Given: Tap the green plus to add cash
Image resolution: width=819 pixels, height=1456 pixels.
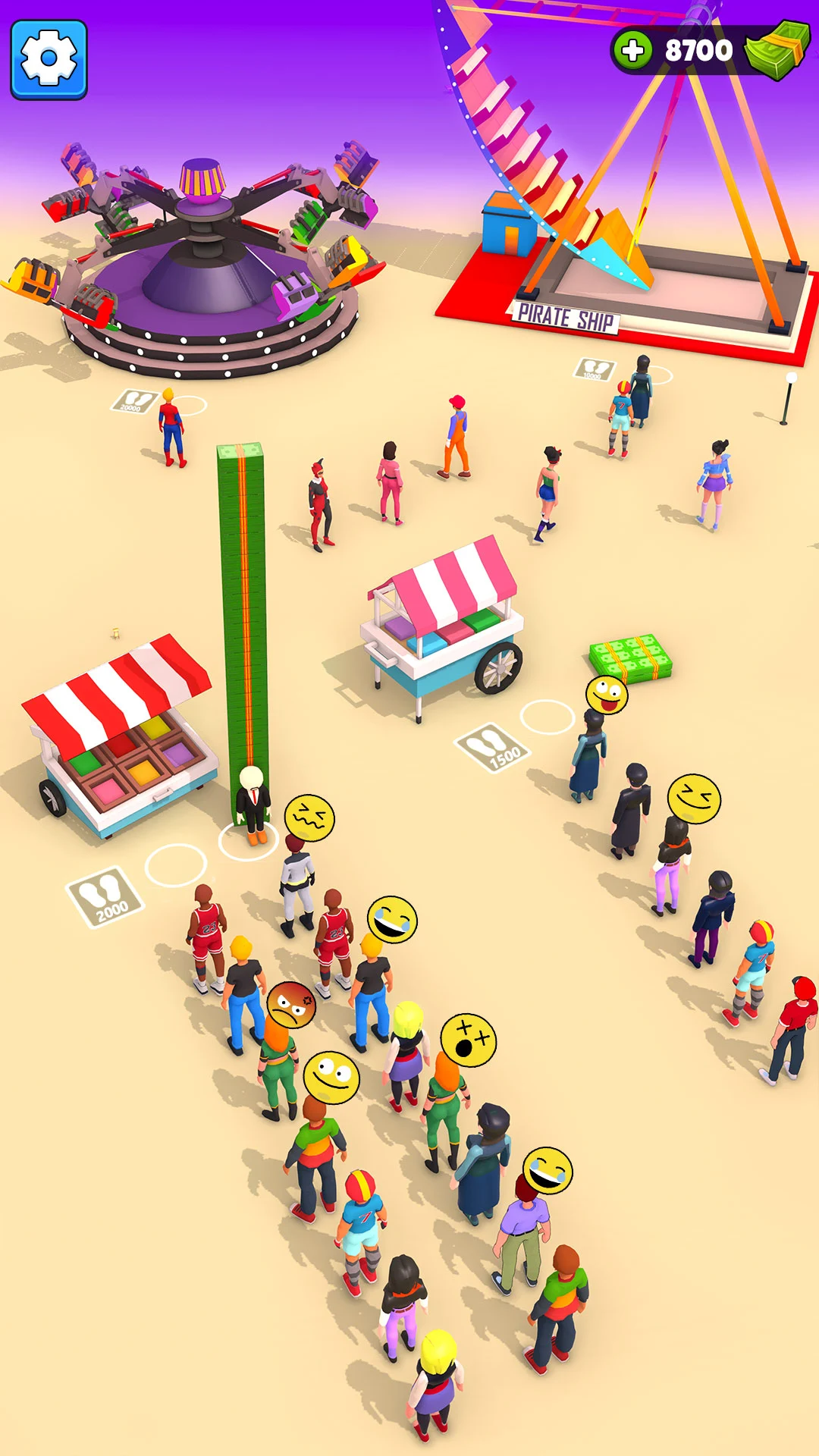Looking at the screenshot, I should pyautogui.click(x=632, y=51).
